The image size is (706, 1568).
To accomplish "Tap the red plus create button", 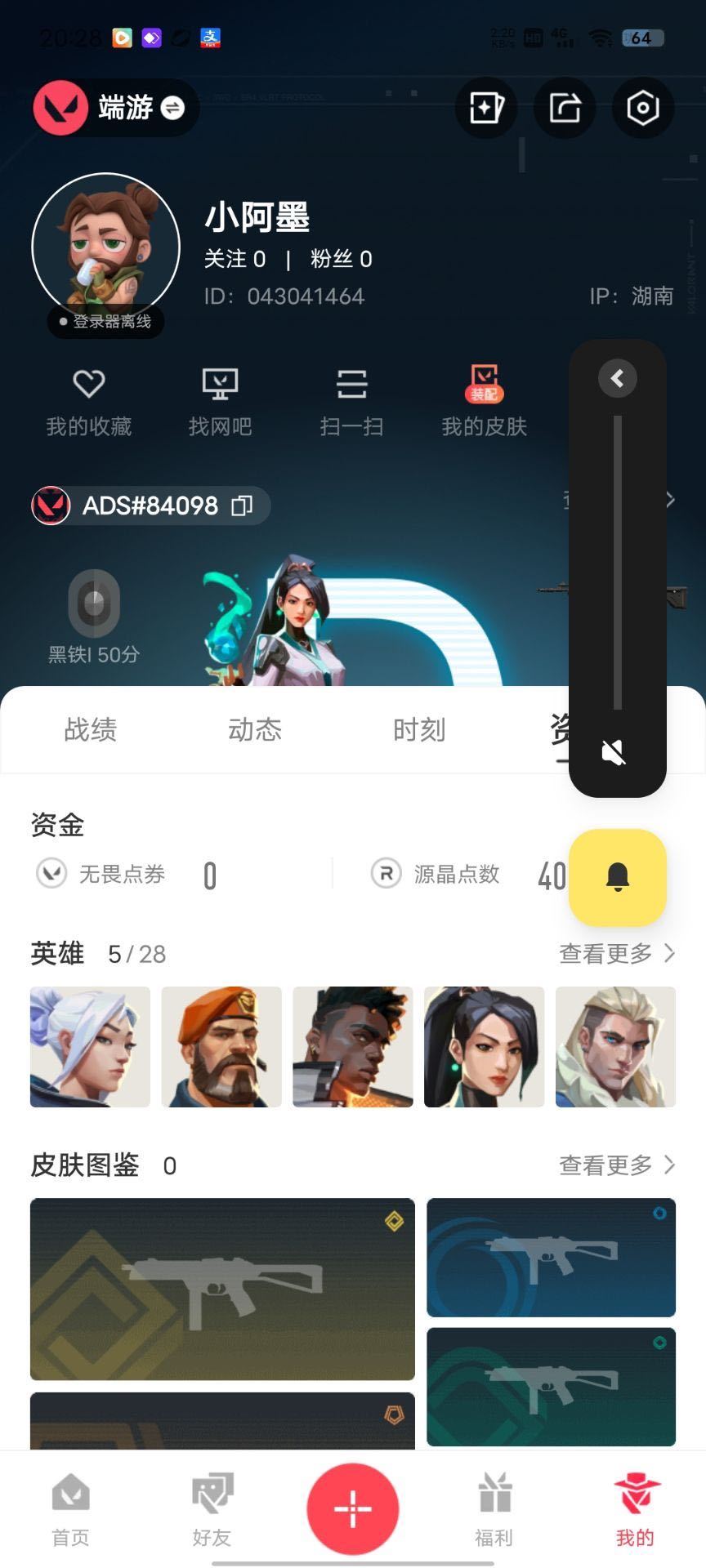I will 352,1508.
